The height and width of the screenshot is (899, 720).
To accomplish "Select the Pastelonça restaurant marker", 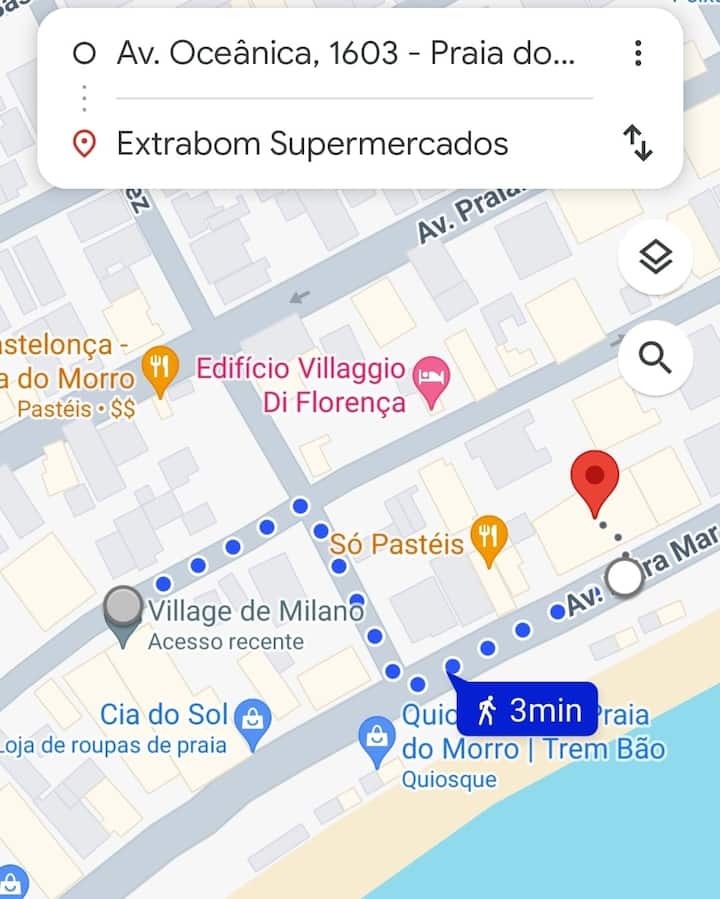I will [159, 367].
